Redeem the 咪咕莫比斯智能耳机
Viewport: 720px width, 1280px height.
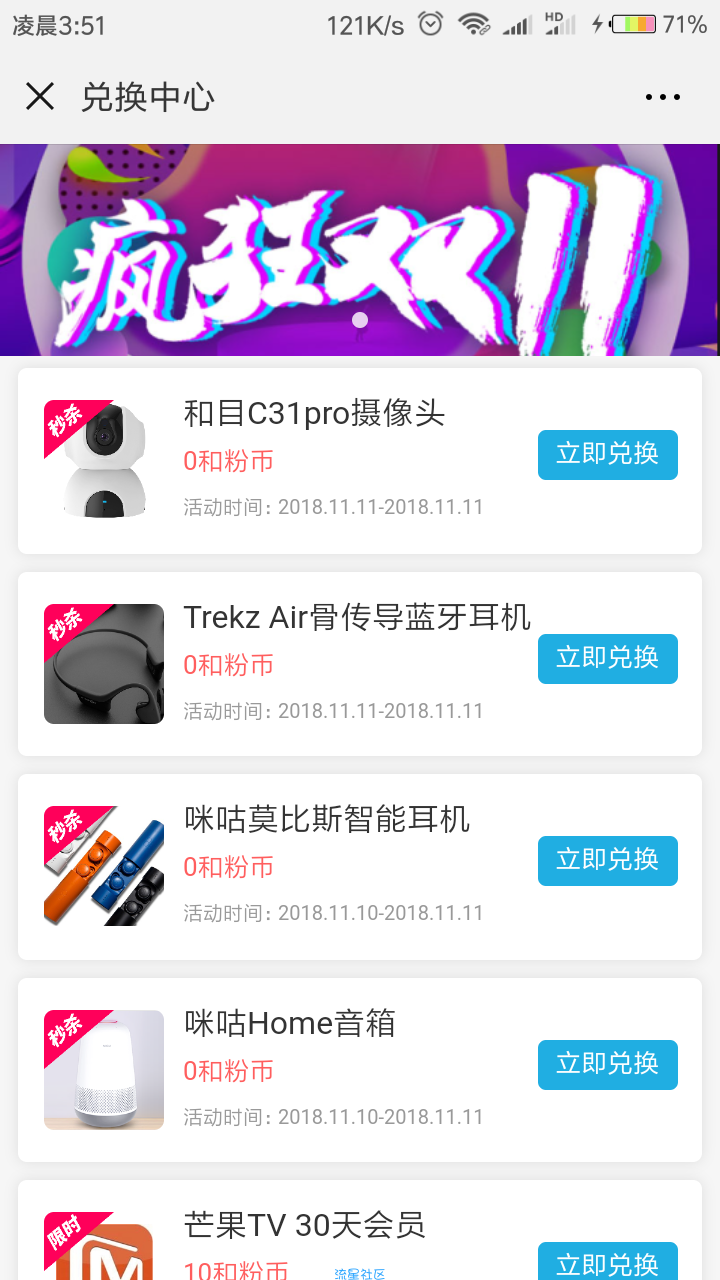point(607,861)
